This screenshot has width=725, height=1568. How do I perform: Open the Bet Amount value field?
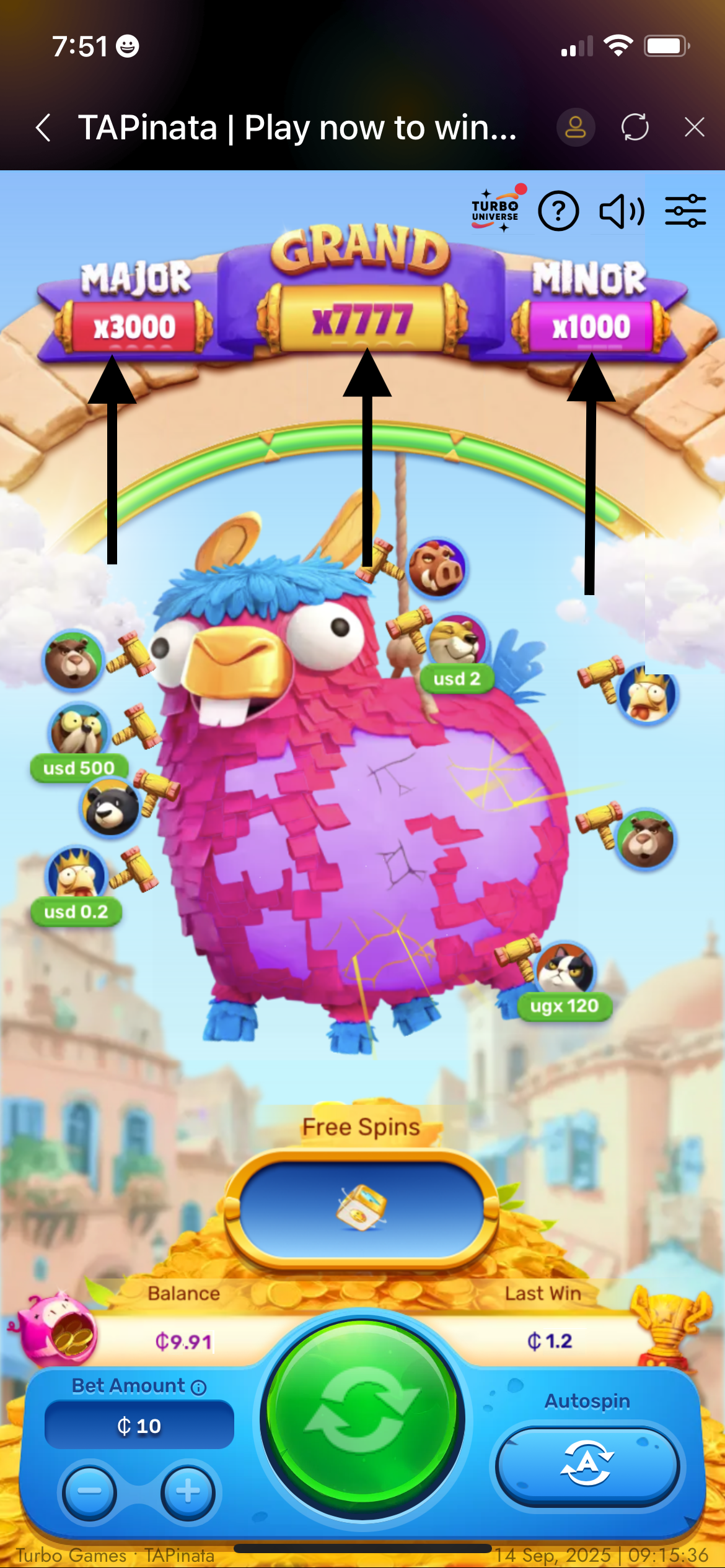pyautogui.click(x=139, y=1426)
